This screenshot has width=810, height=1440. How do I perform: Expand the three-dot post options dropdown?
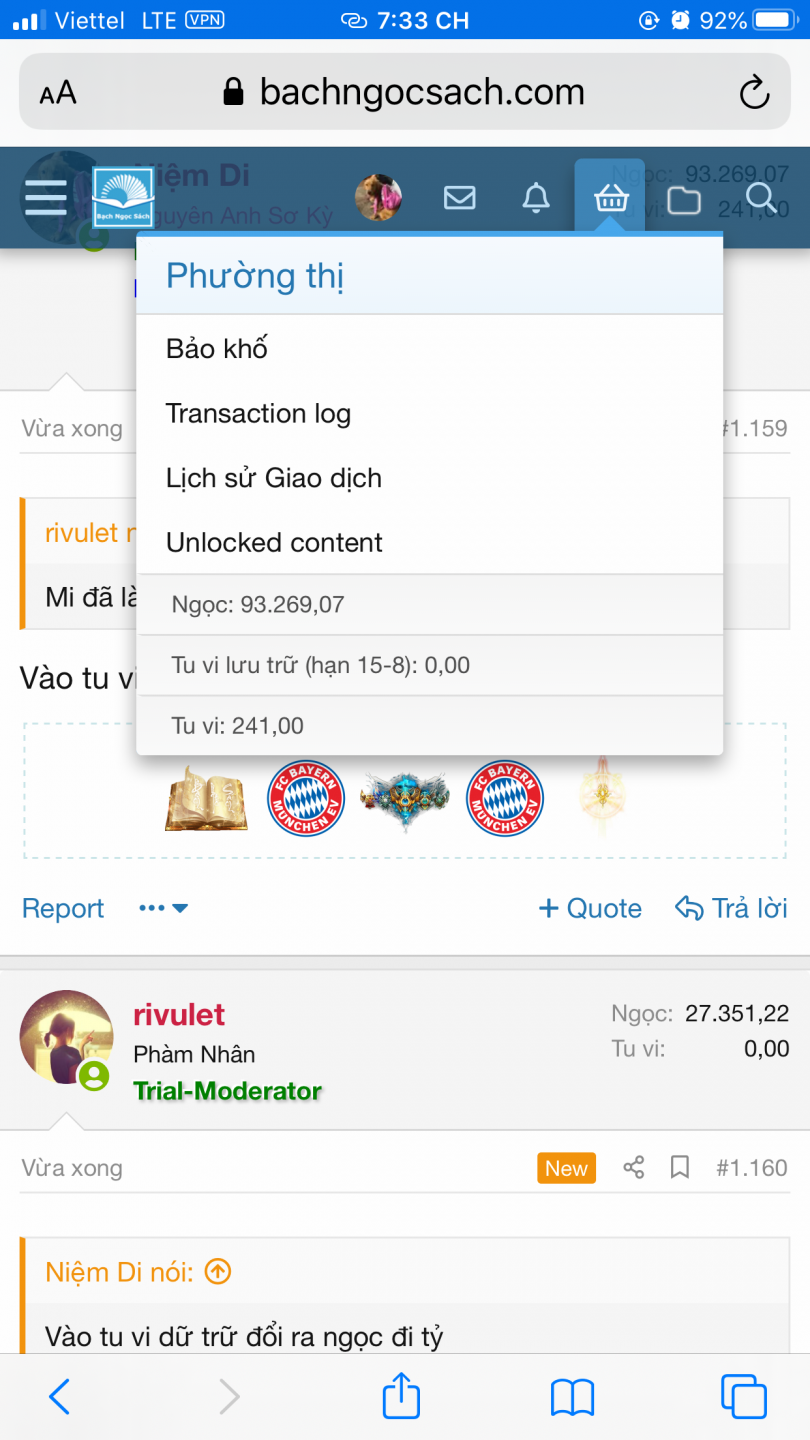(x=164, y=908)
